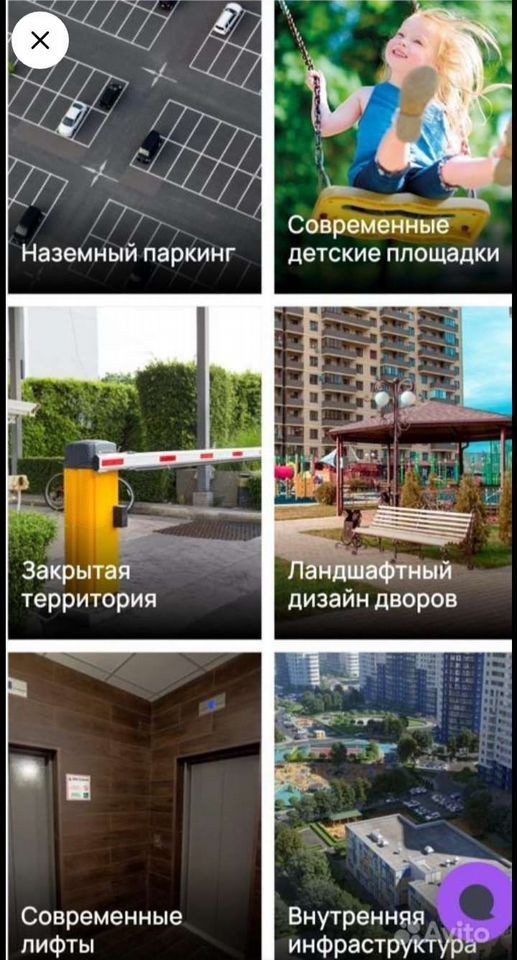517x960 pixels.
Task: Select the Закрытая территория card
Action: pos(134,473)
